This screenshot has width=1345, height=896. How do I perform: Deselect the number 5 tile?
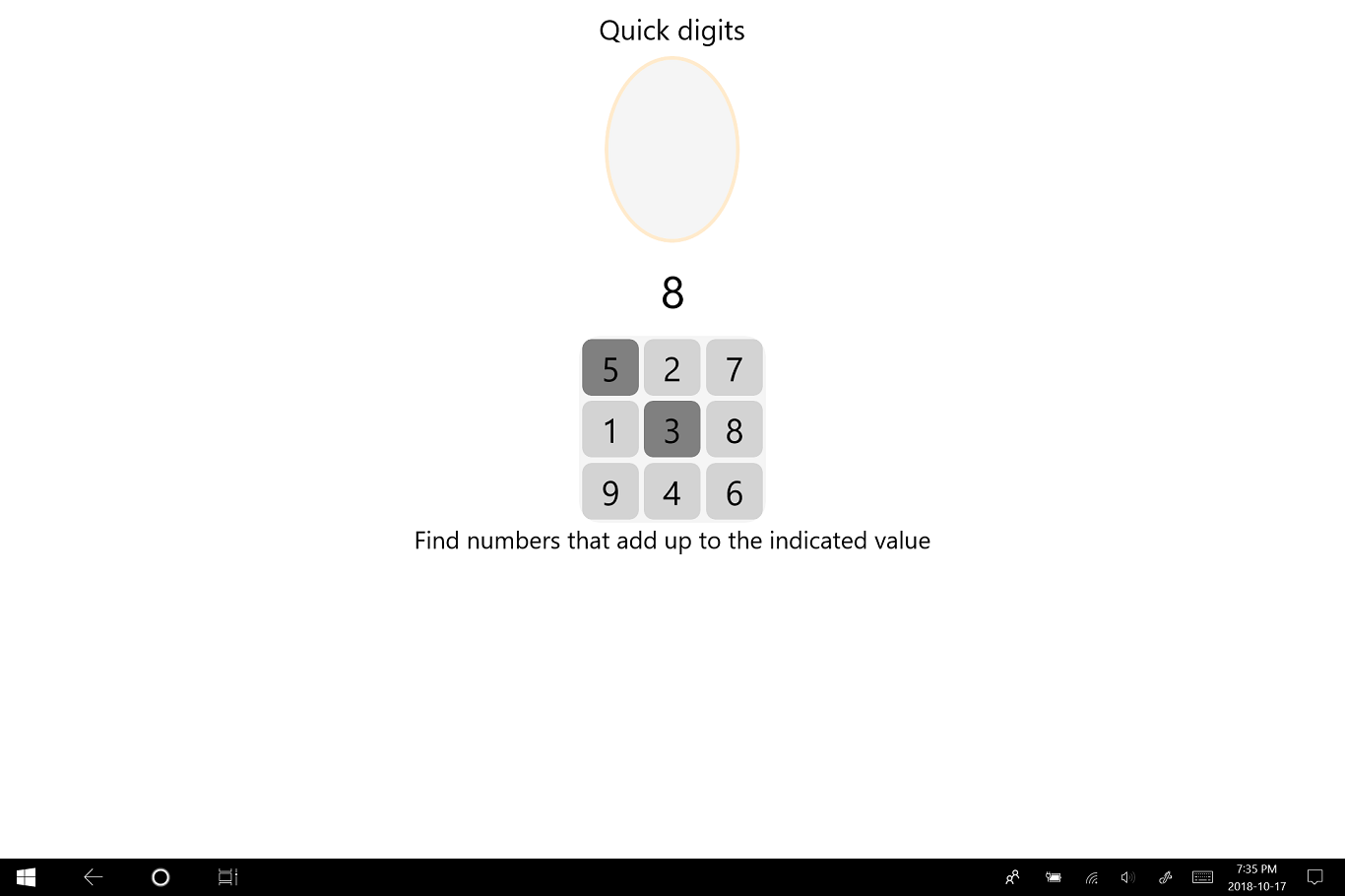(610, 368)
